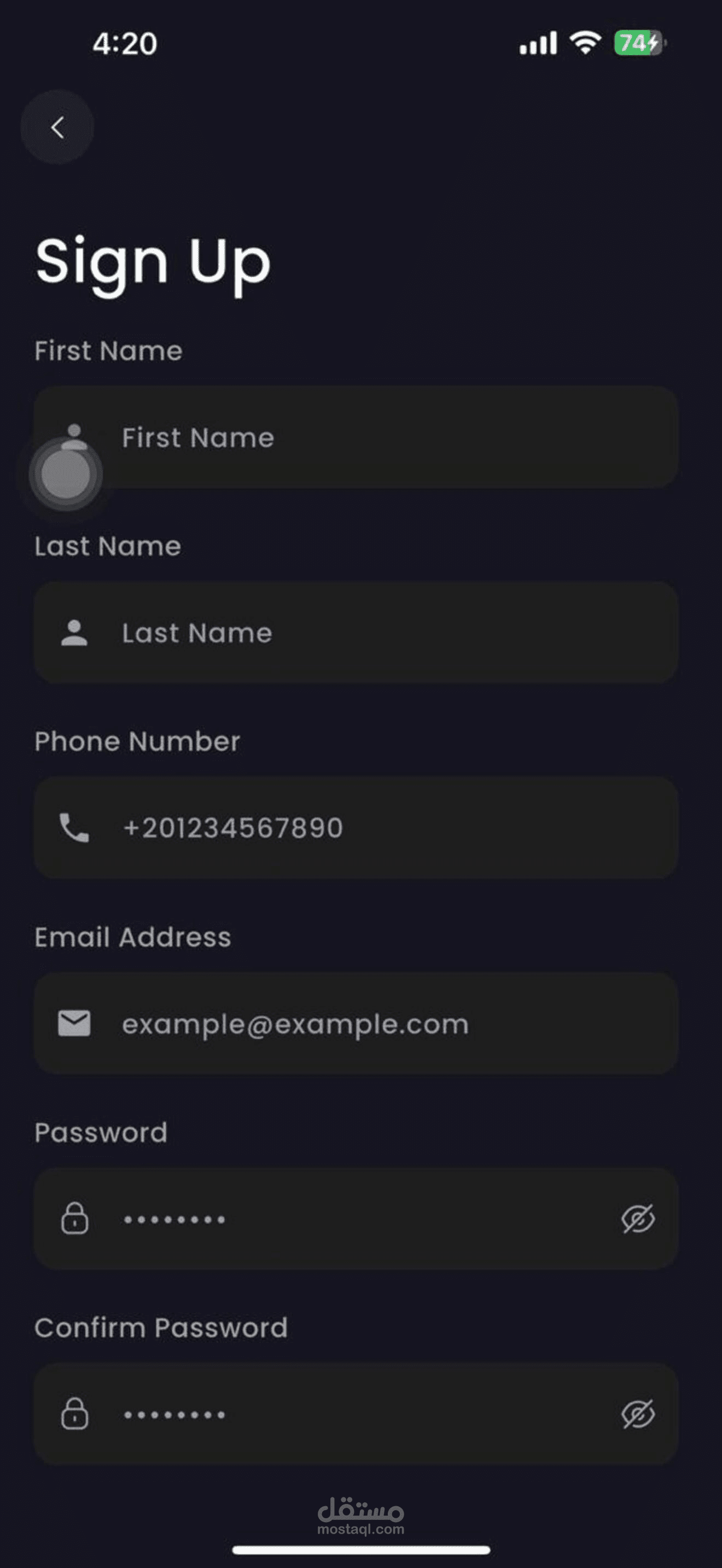The height and width of the screenshot is (1568, 722).
Task: Focus the First Name text field
Action: [x=356, y=437]
